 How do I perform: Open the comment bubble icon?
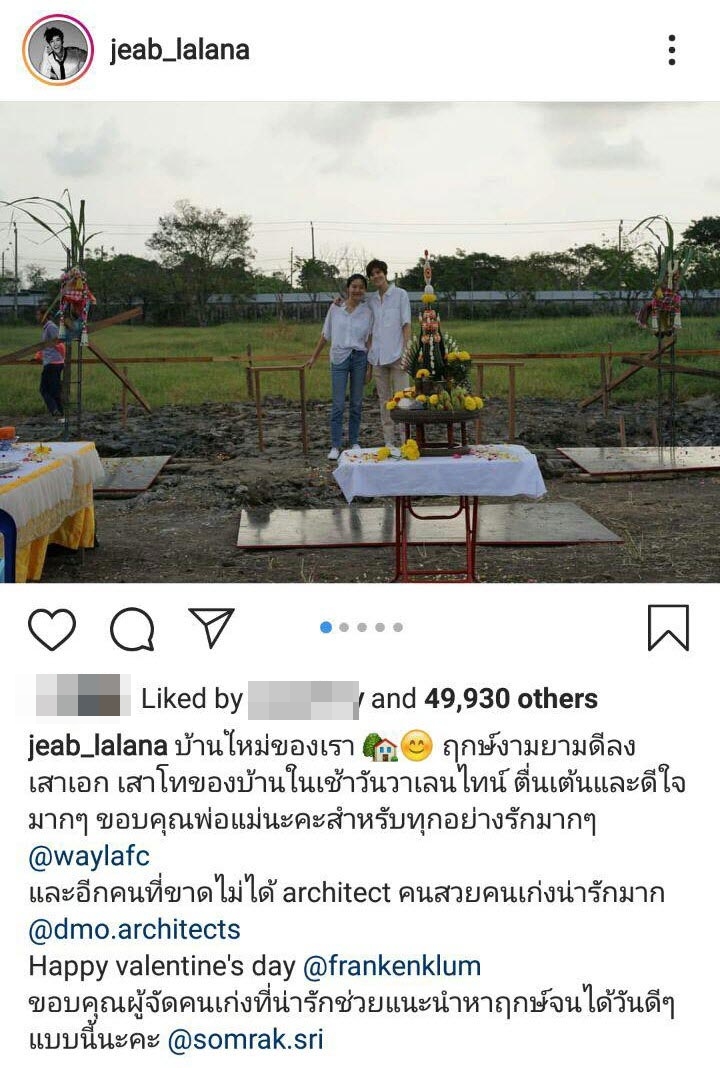[x=132, y=629]
